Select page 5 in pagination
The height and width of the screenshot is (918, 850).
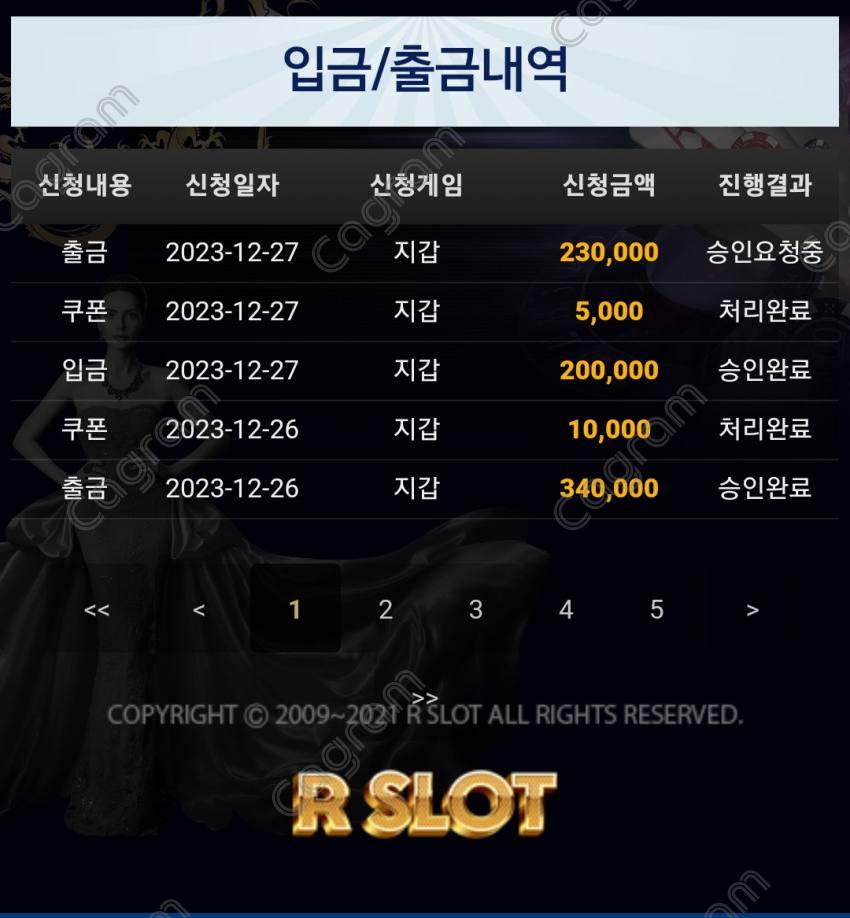657,609
